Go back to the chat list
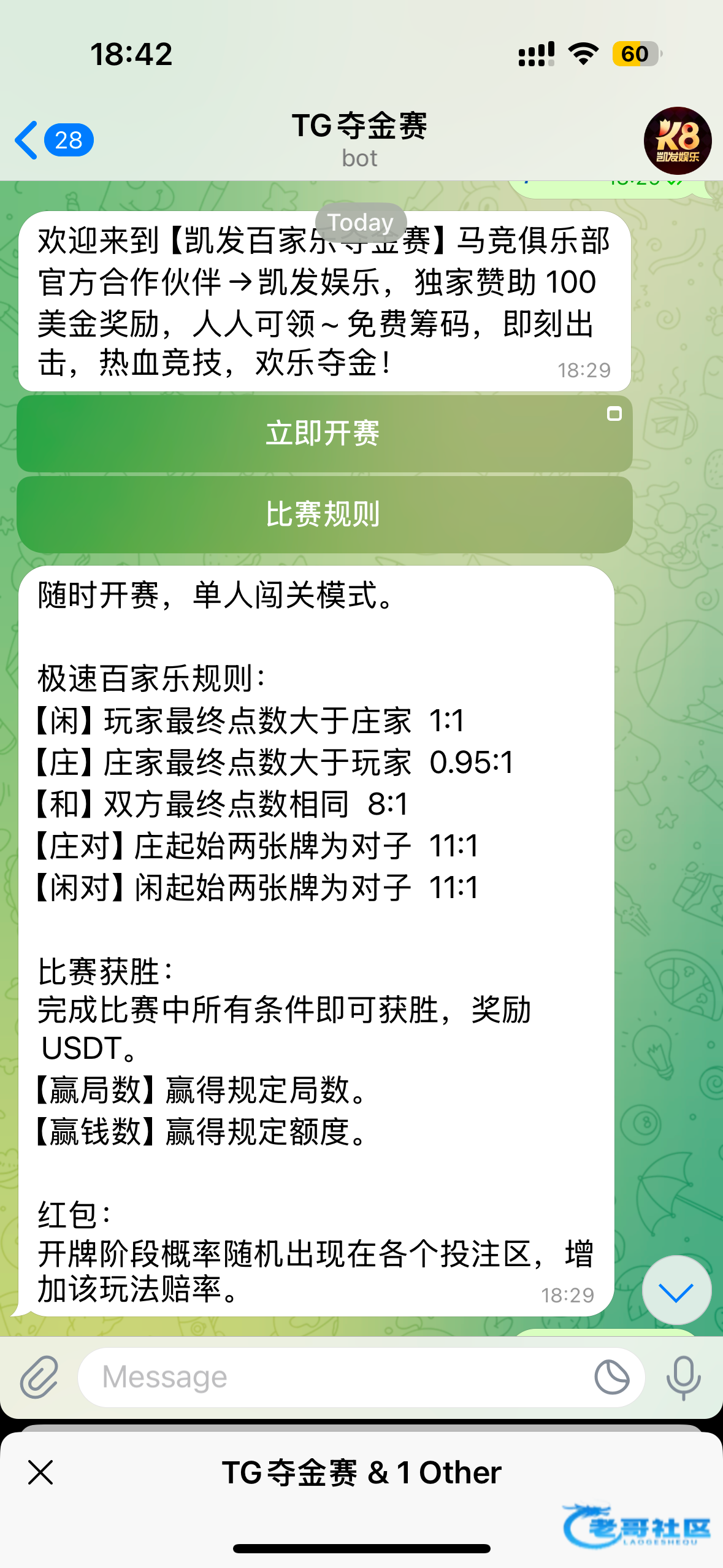The width and height of the screenshot is (723, 1568). click(52, 140)
